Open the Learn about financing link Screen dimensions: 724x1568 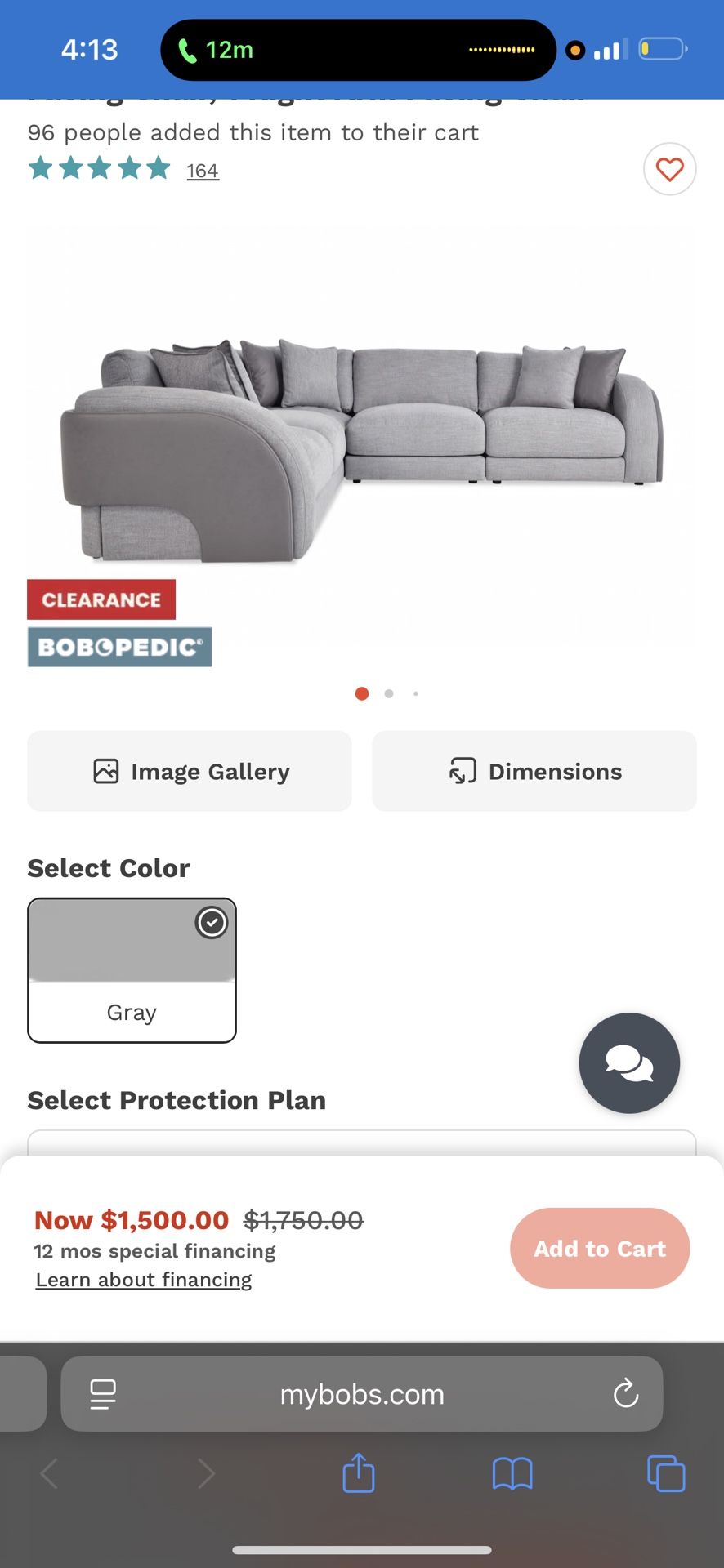pyautogui.click(x=143, y=1279)
